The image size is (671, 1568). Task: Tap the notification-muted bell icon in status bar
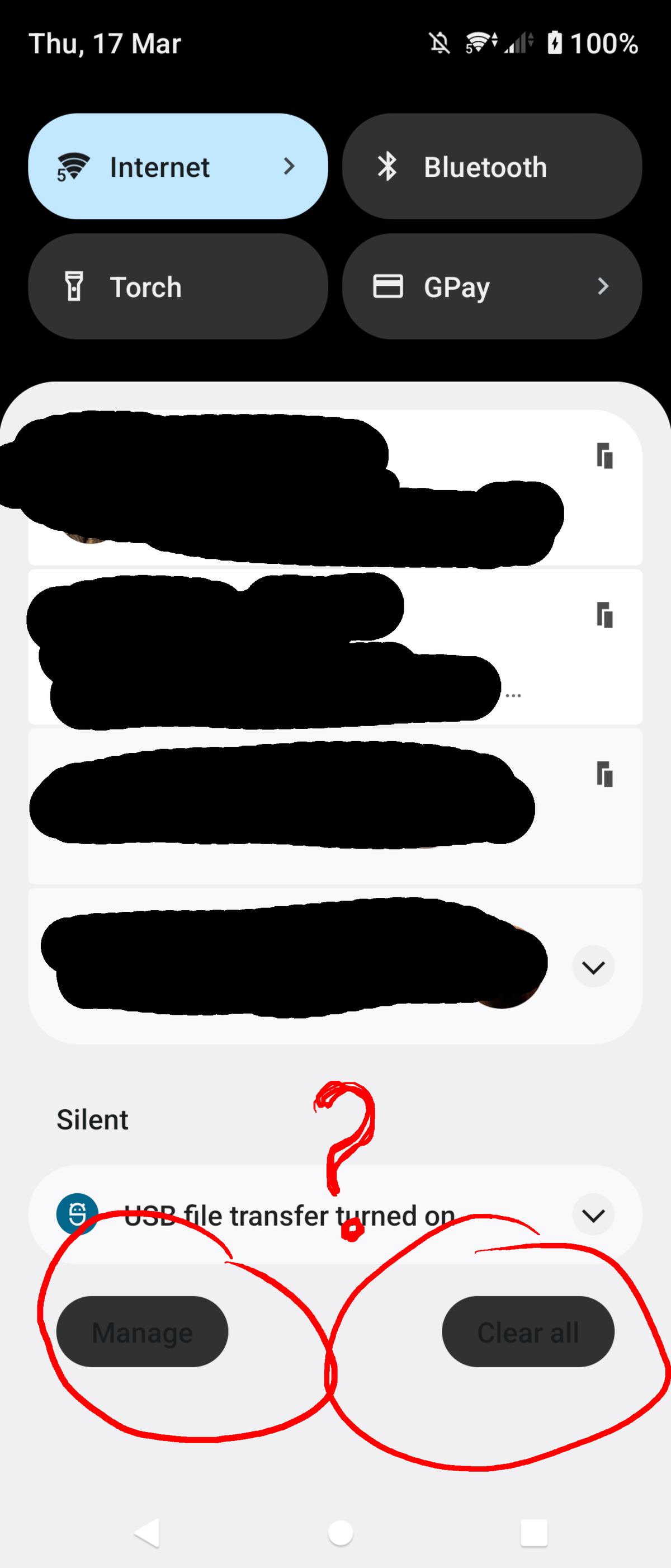[x=439, y=43]
